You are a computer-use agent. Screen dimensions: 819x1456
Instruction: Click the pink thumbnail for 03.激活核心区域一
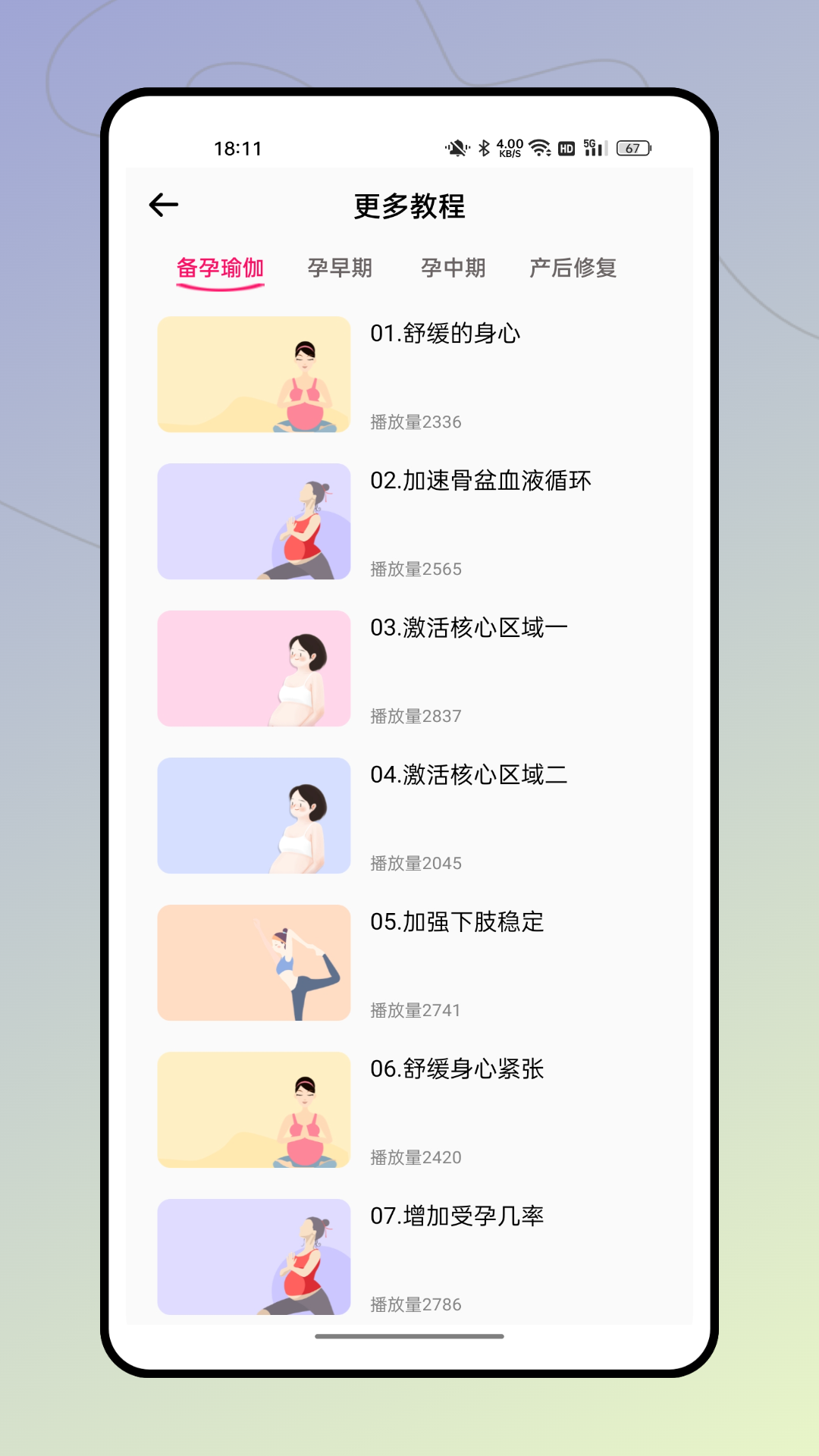[x=255, y=669]
